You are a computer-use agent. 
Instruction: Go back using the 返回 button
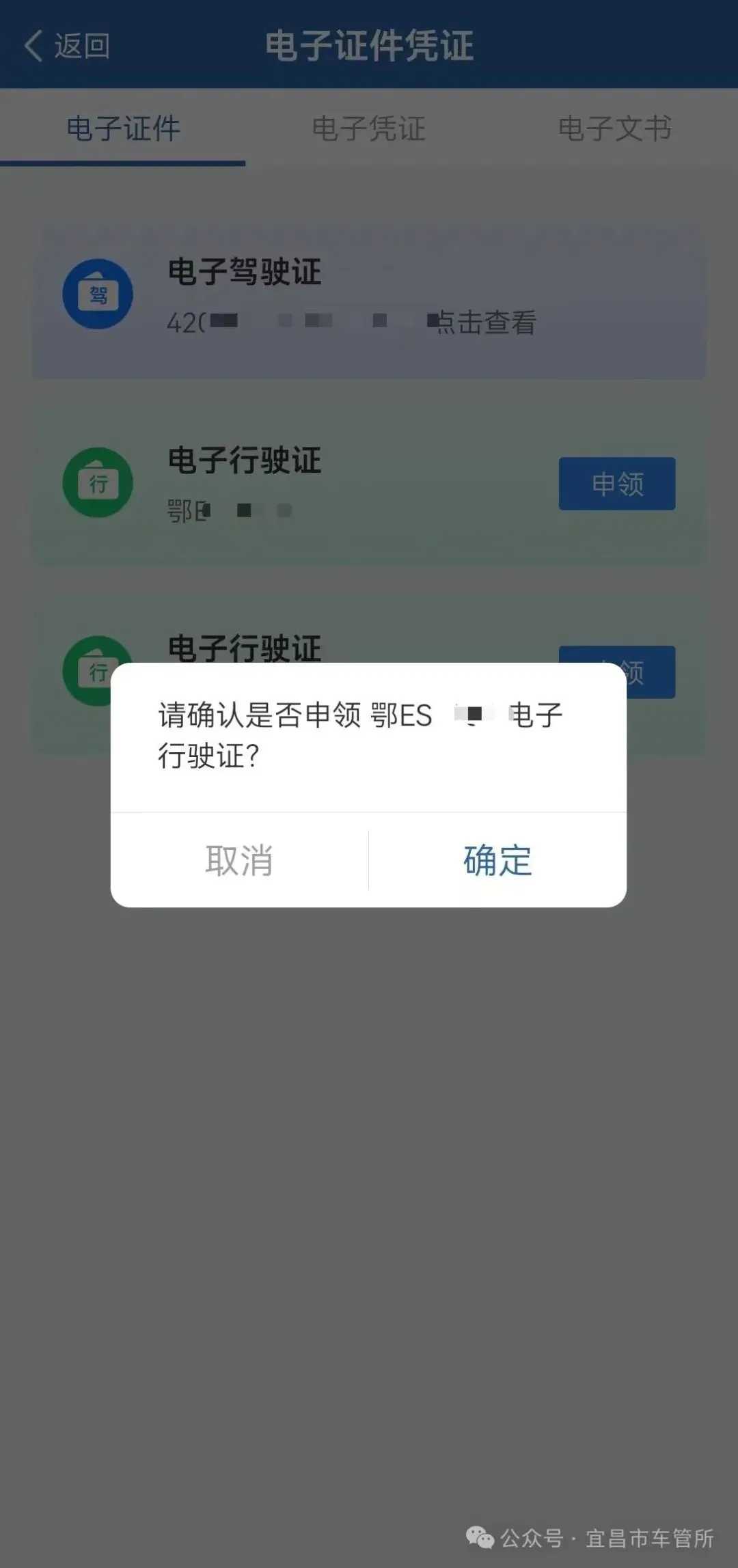point(67,46)
